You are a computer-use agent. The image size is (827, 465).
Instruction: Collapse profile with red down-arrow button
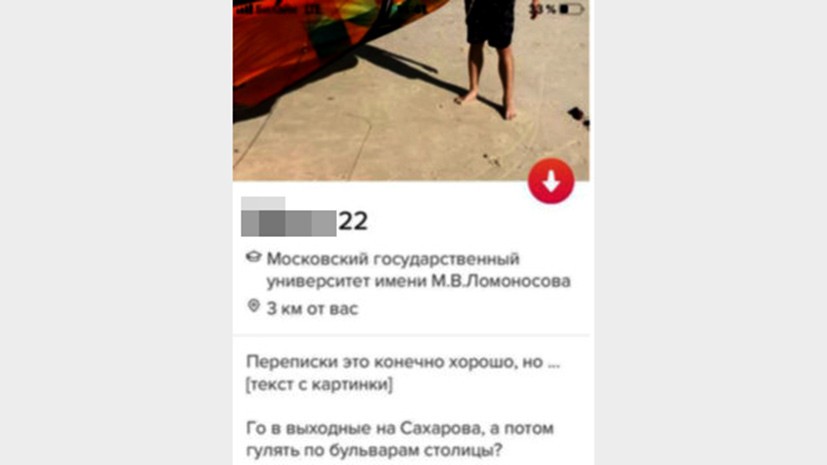(x=551, y=181)
